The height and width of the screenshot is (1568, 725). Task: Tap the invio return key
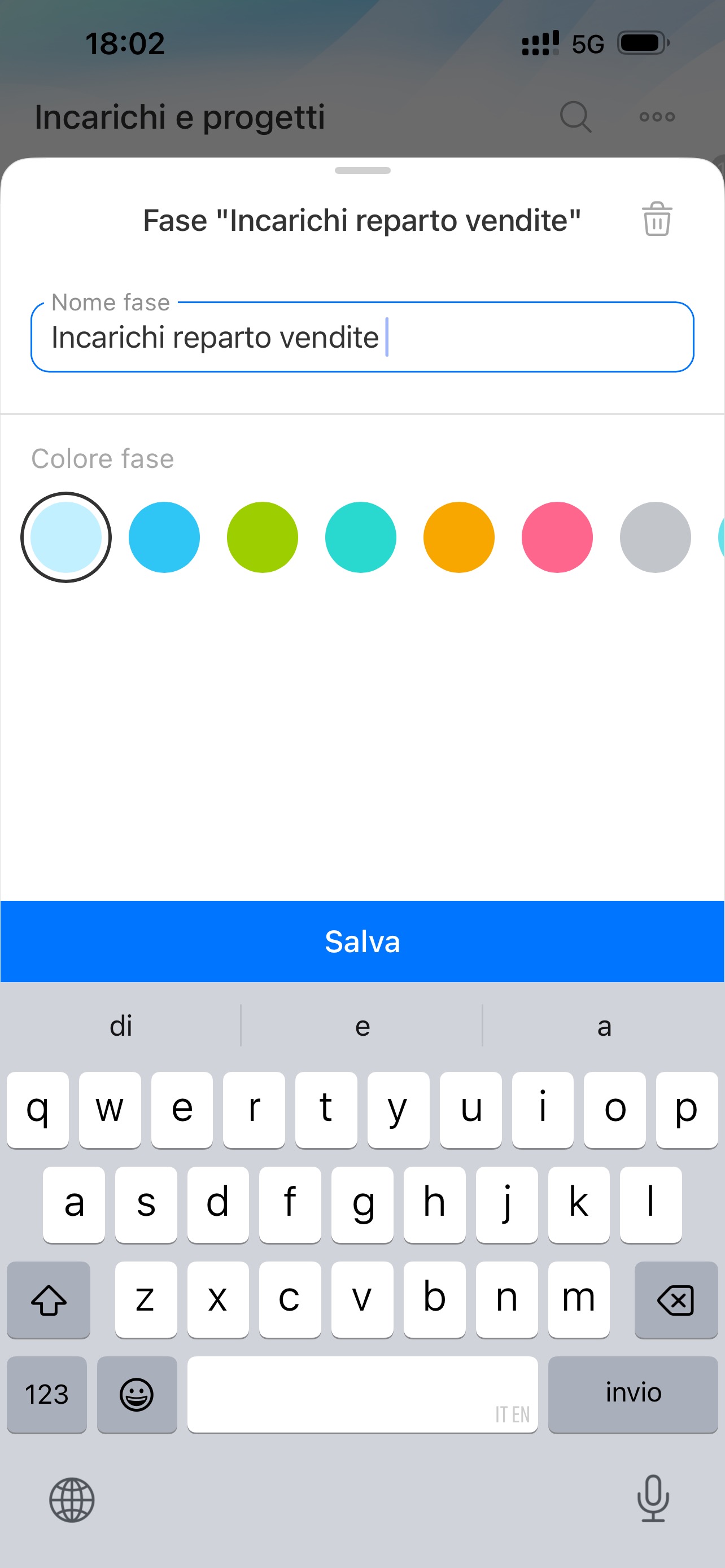[632, 1394]
